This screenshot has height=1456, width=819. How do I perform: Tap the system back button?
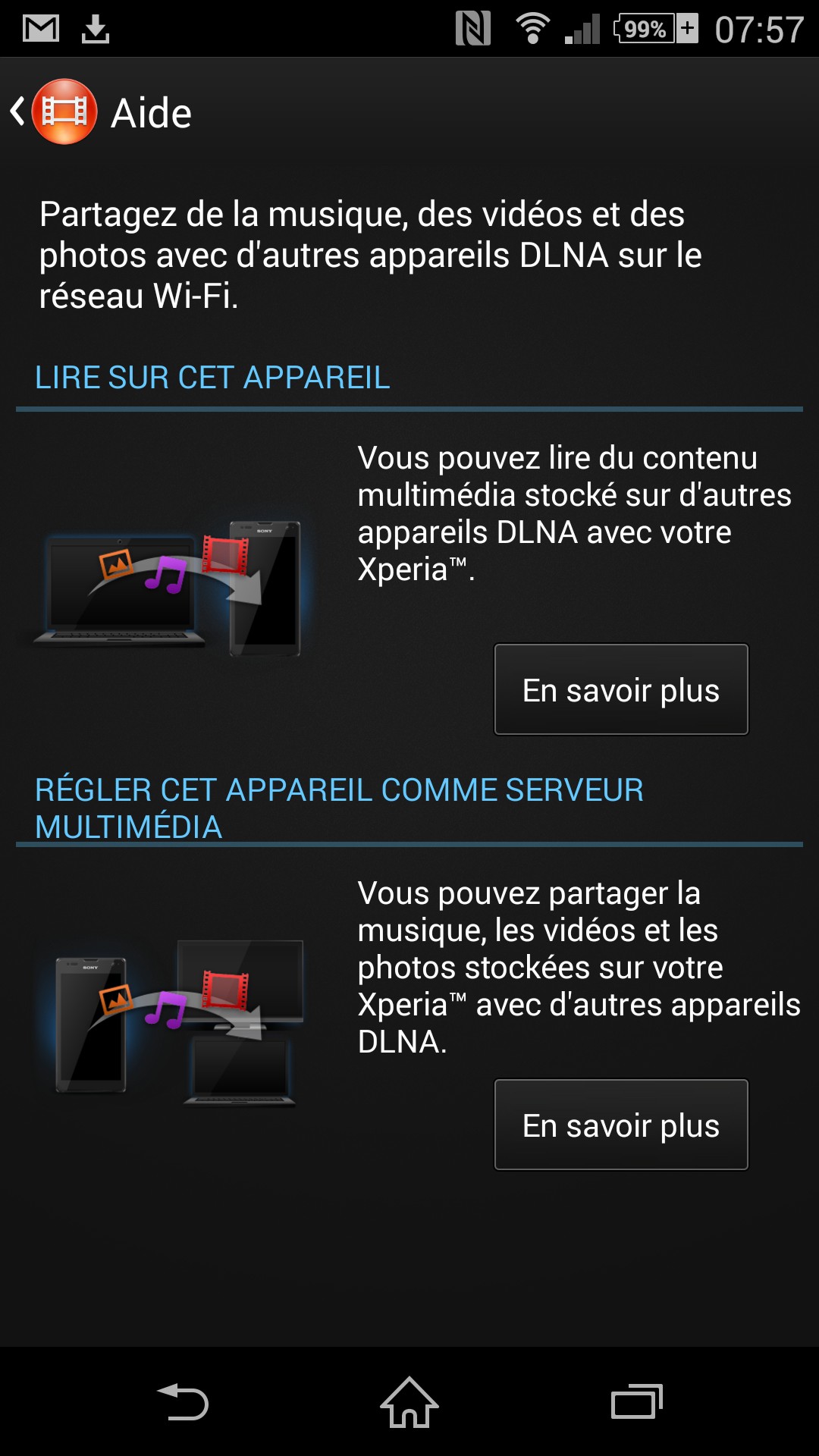[x=182, y=1401]
